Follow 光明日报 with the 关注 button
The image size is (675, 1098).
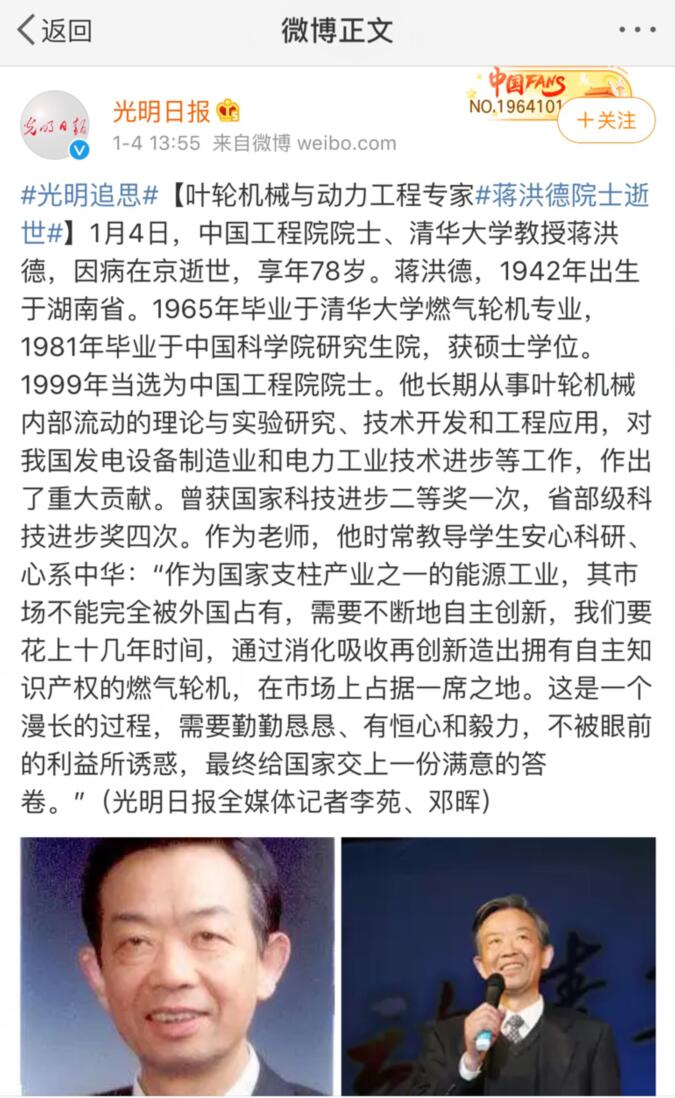point(608,120)
